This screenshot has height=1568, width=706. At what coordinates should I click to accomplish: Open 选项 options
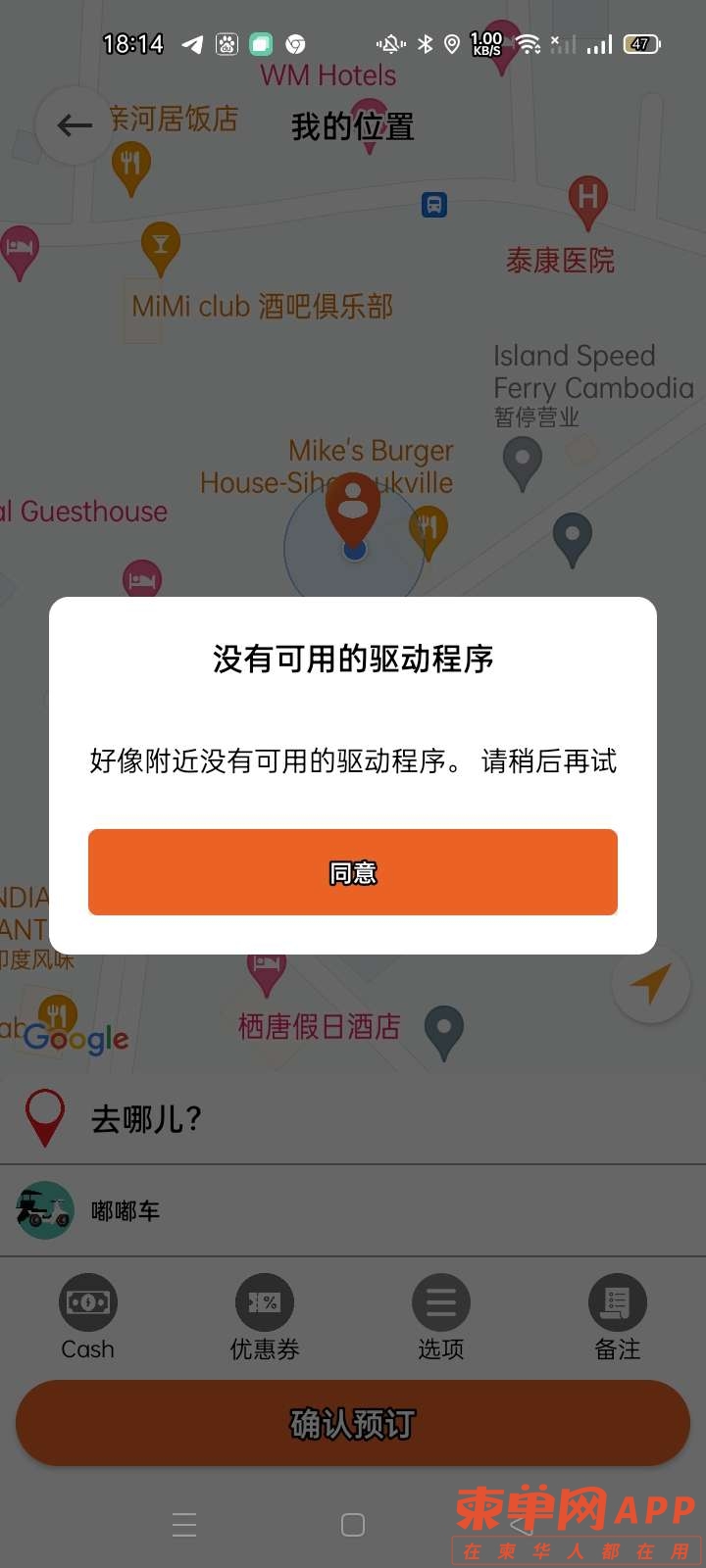click(x=441, y=1316)
